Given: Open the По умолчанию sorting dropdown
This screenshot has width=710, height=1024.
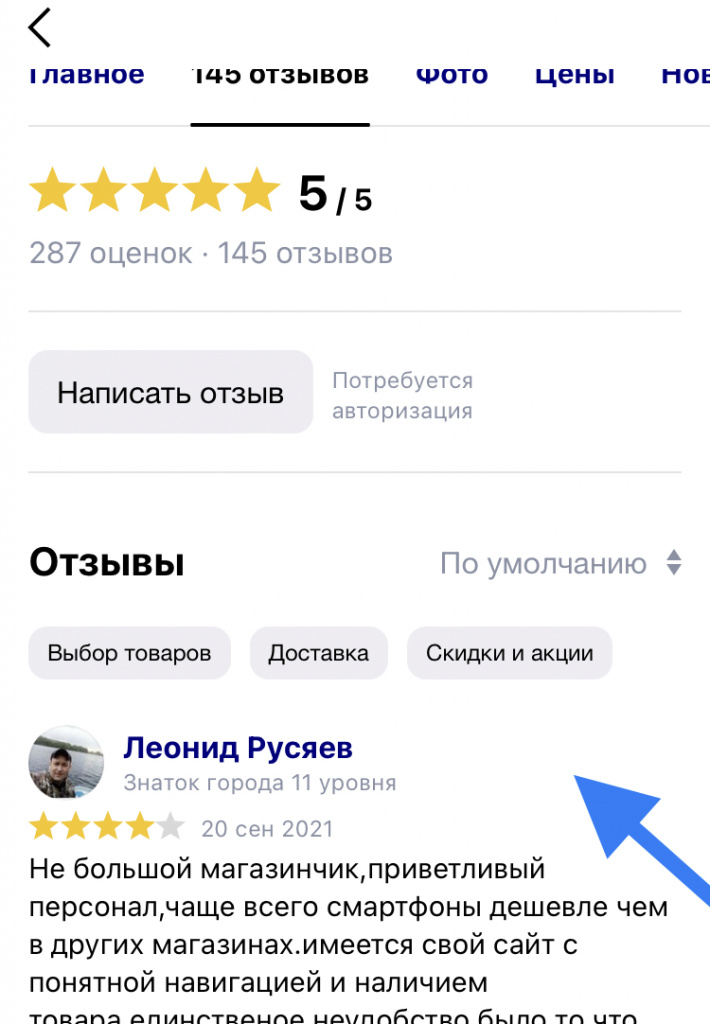Looking at the screenshot, I should [560, 564].
